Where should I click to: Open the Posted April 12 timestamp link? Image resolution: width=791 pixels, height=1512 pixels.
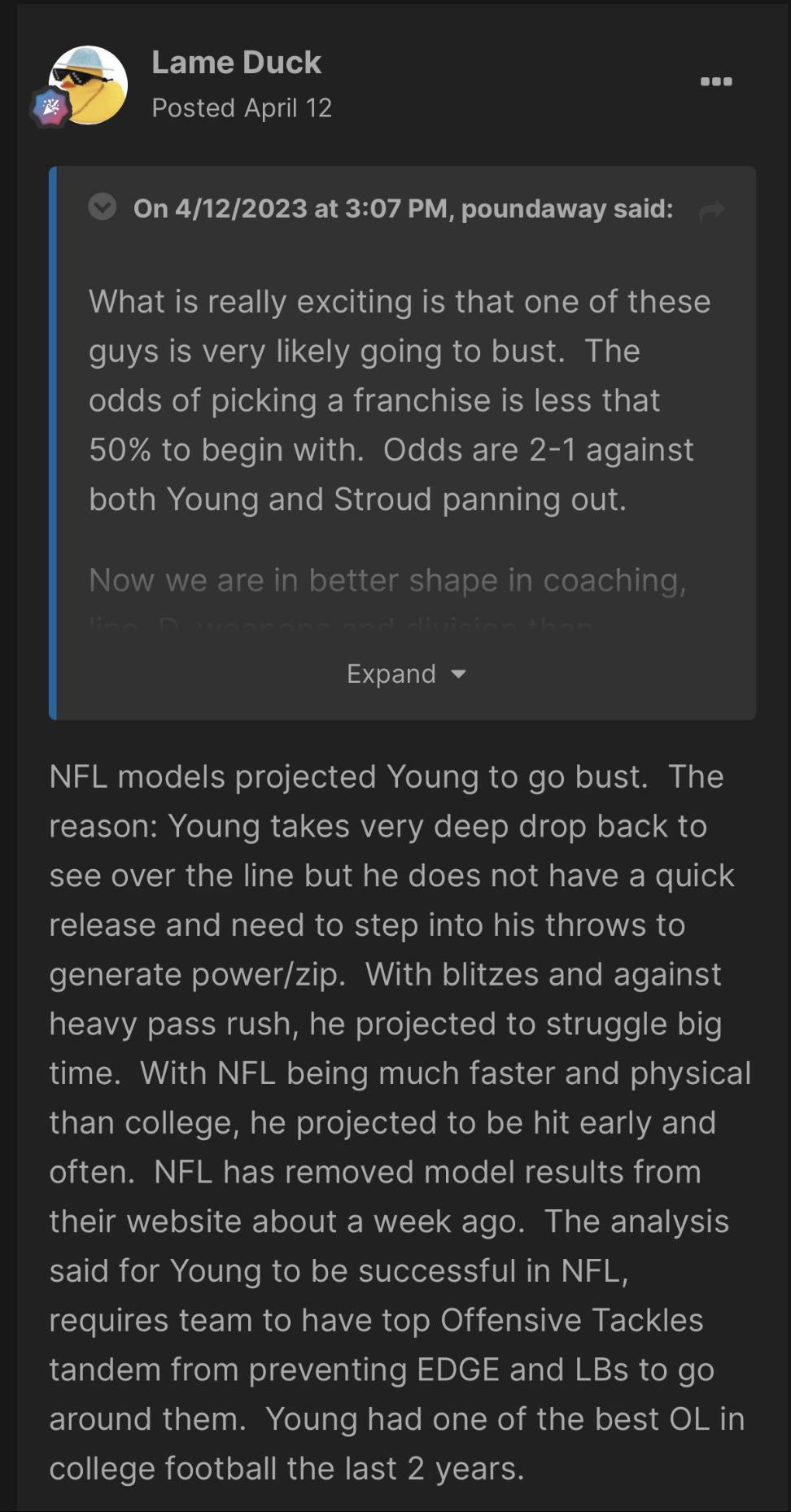pos(242,108)
